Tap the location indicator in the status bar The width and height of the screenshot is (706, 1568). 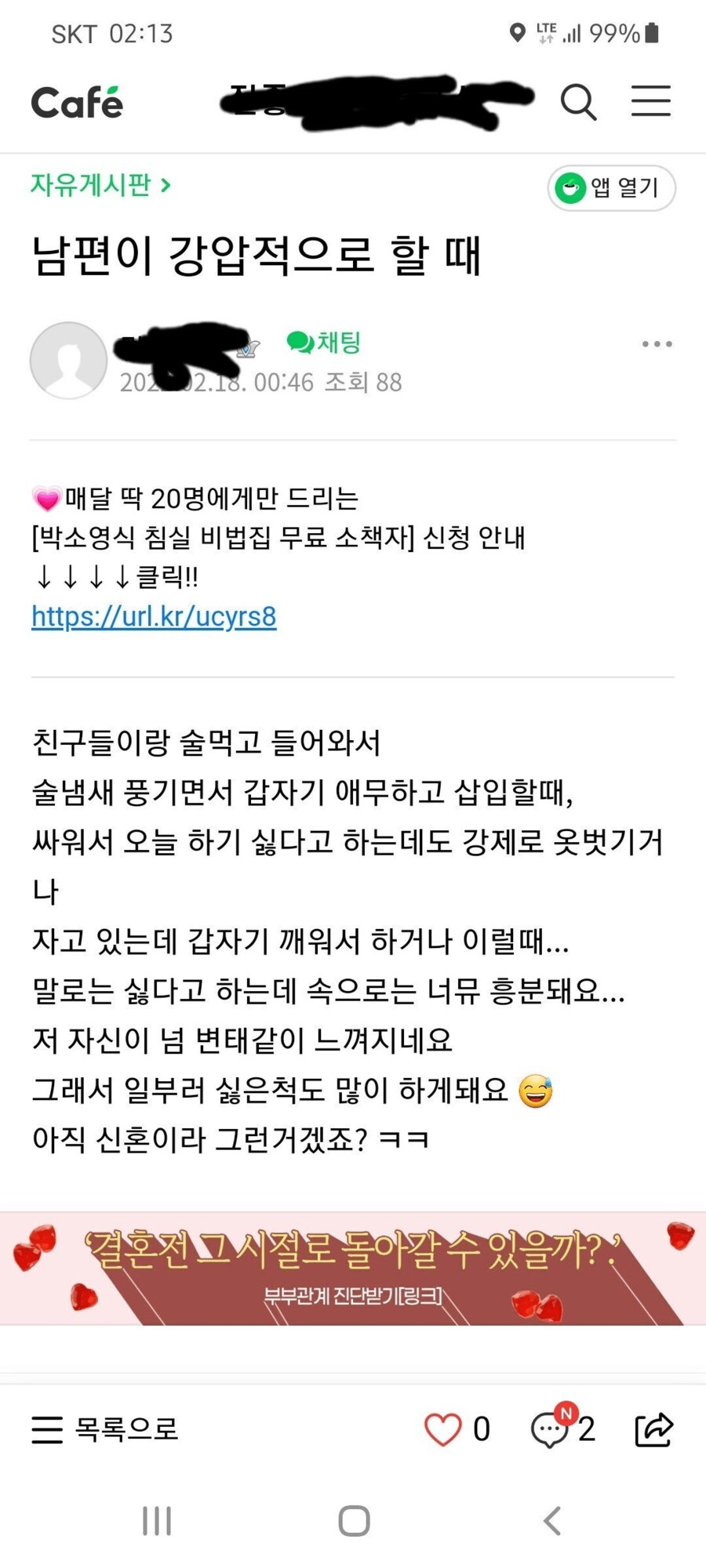(x=517, y=33)
